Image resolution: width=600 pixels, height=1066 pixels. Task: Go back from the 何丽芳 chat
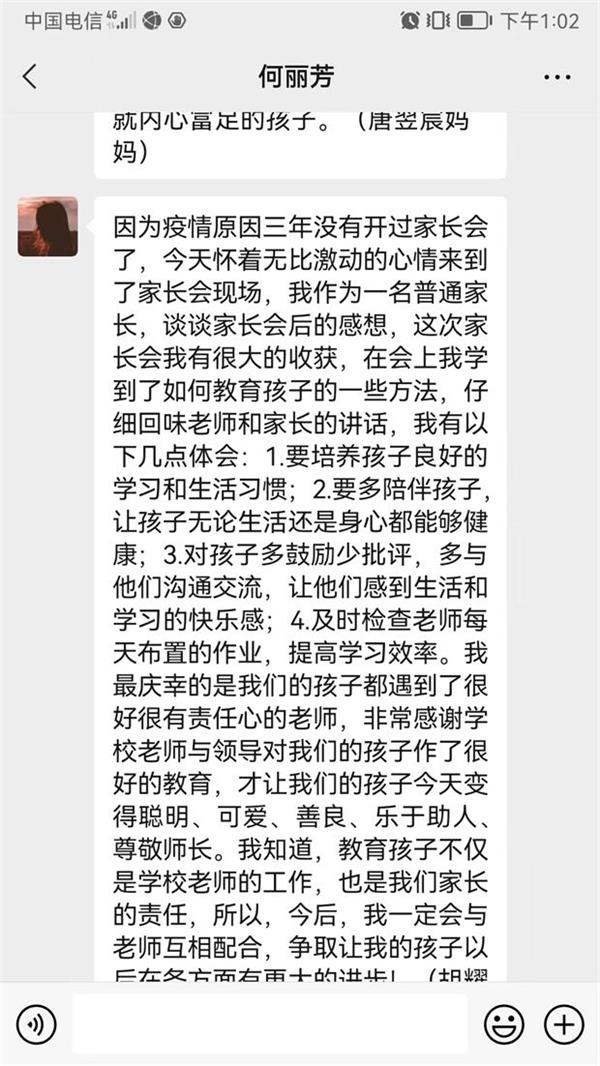pos(30,77)
